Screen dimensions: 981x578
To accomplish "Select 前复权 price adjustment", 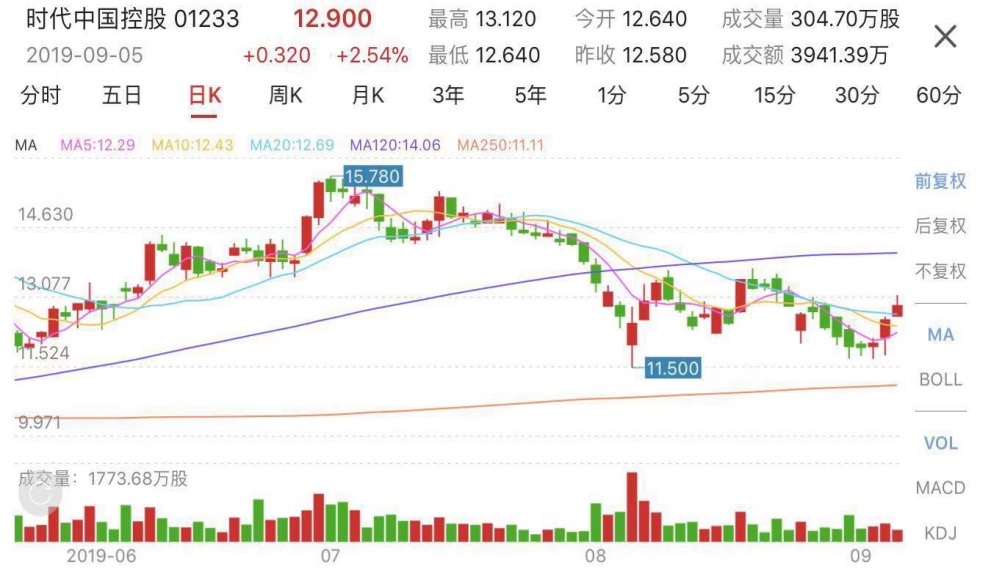I will click(x=940, y=181).
